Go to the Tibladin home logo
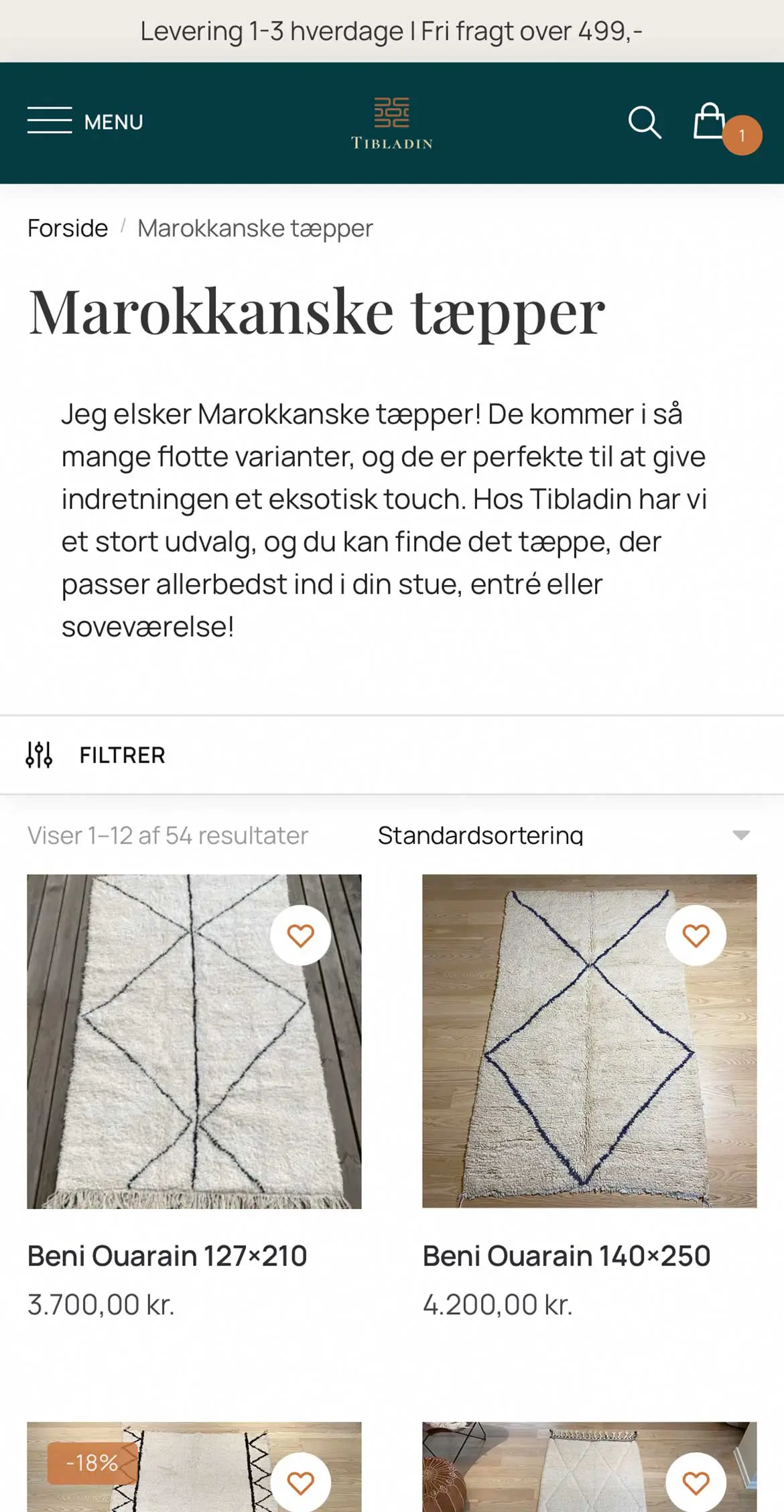 coord(392,123)
